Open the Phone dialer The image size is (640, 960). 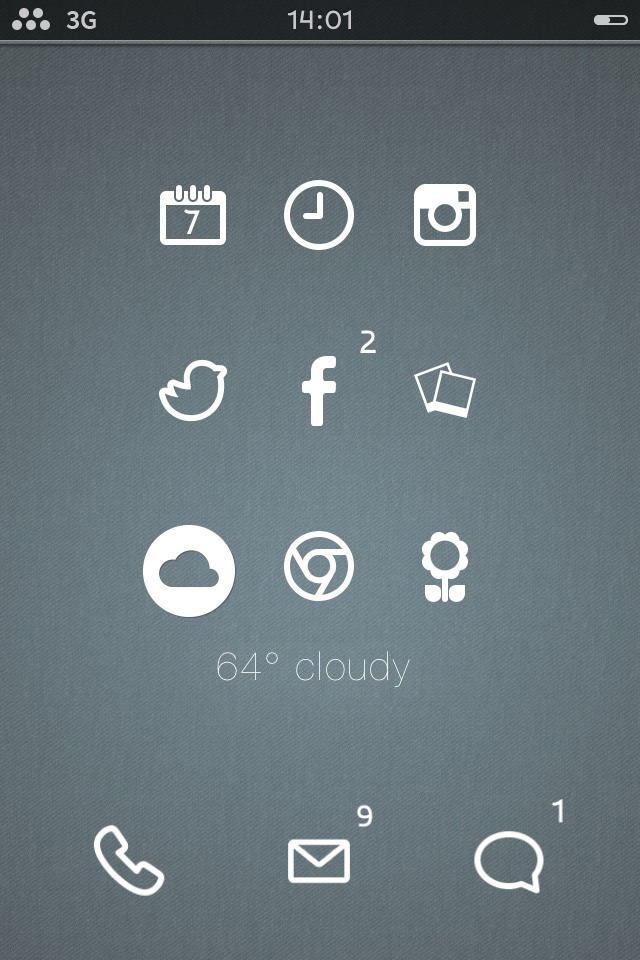click(x=129, y=861)
